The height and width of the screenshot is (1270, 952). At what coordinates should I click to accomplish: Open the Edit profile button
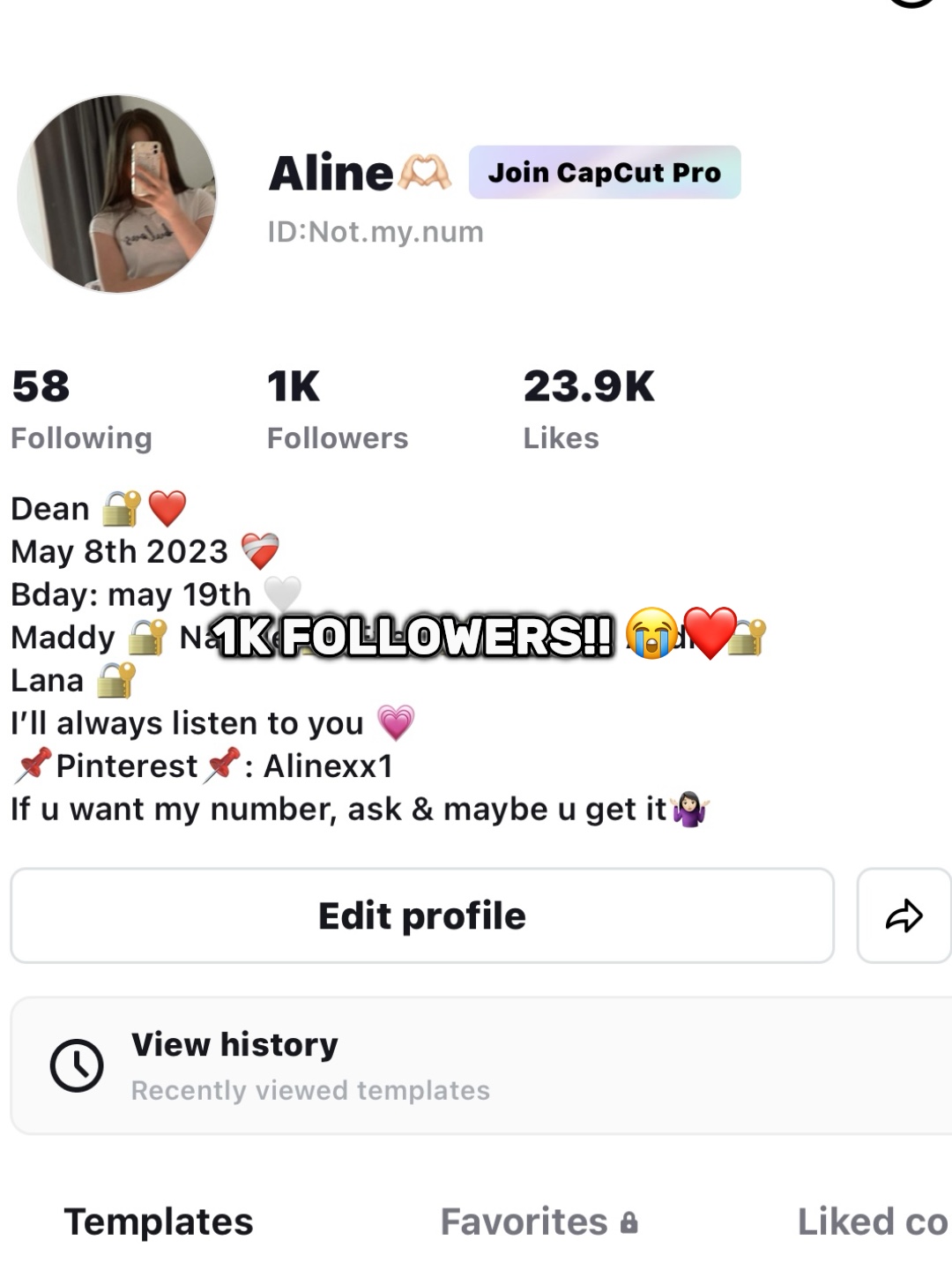[x=422, y=915]
